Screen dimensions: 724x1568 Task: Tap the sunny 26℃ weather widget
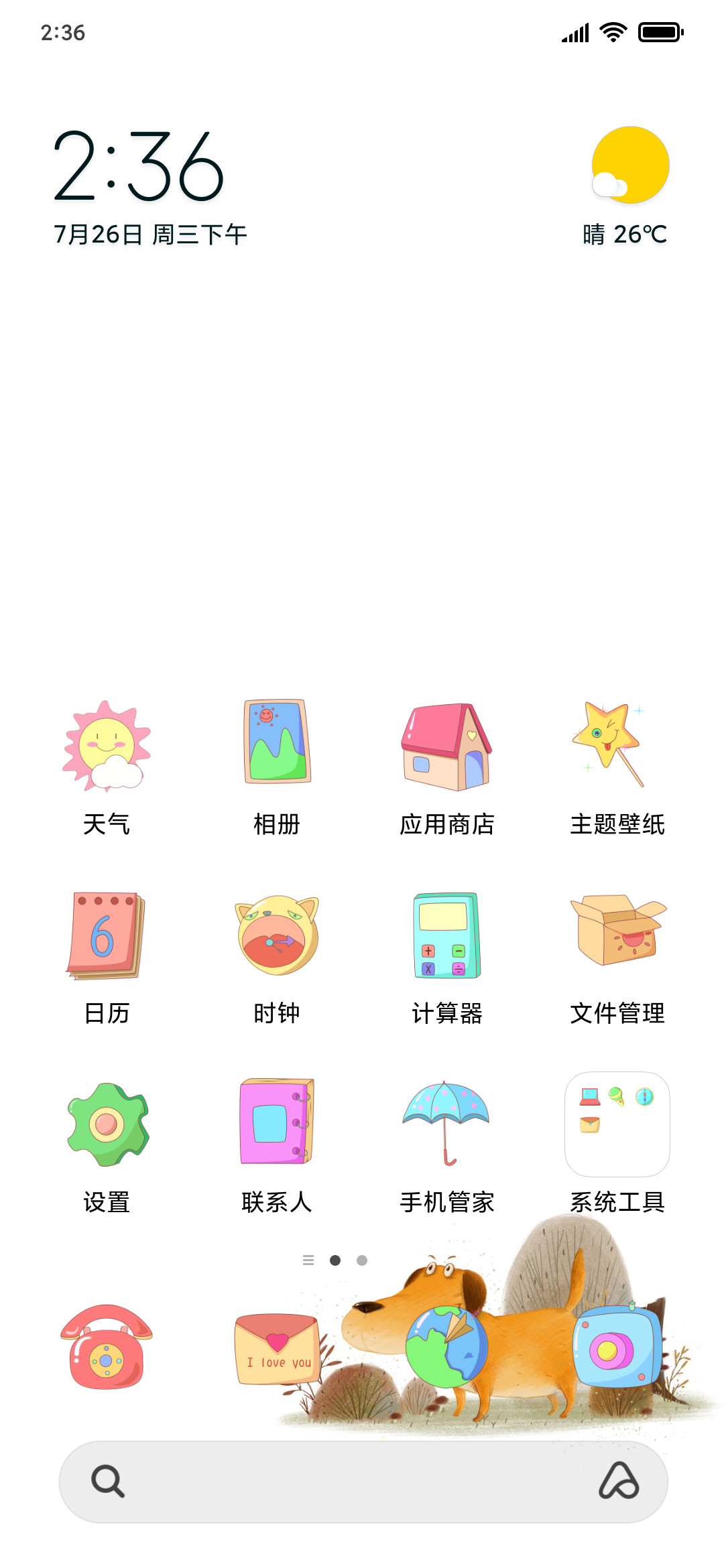(x=626, y=186)
